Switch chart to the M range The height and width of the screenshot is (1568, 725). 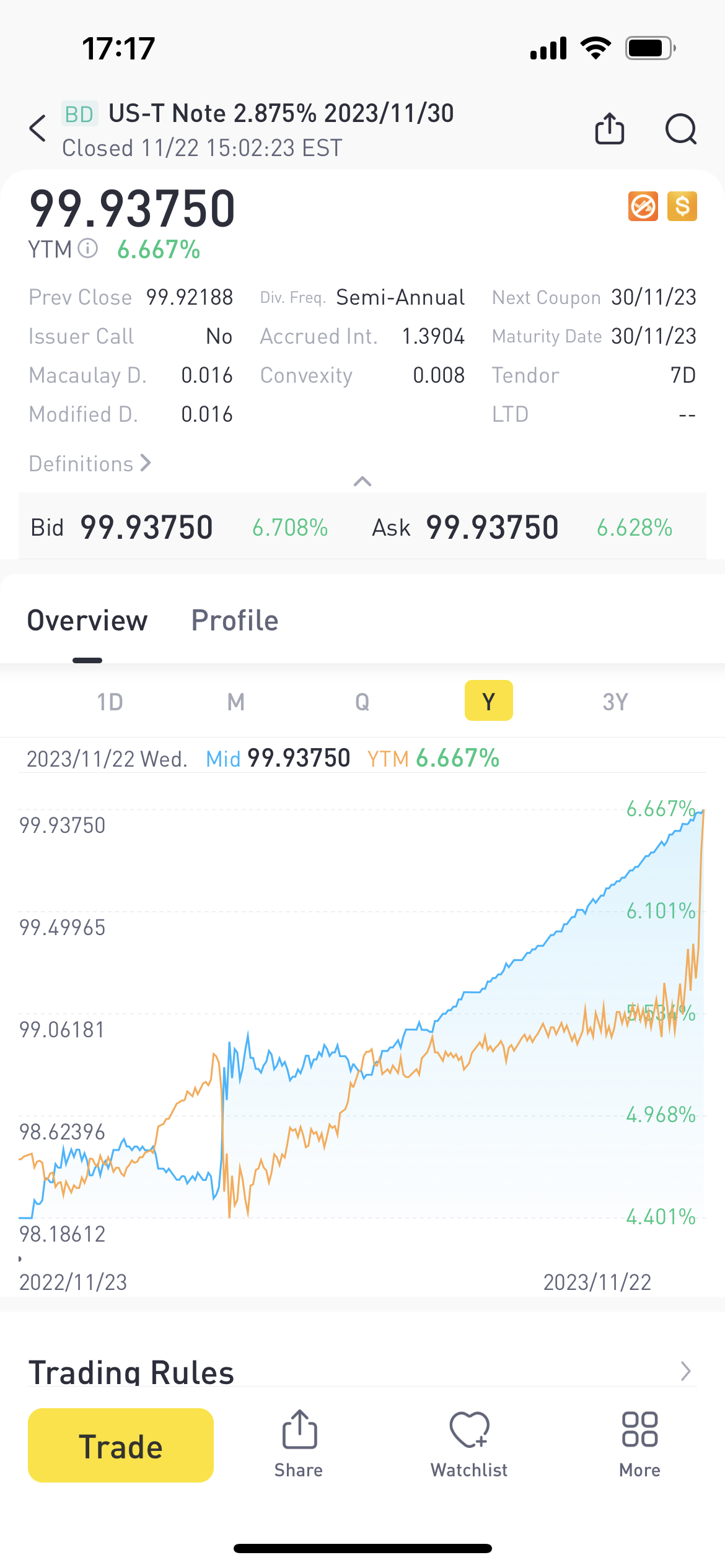(236, 702)
